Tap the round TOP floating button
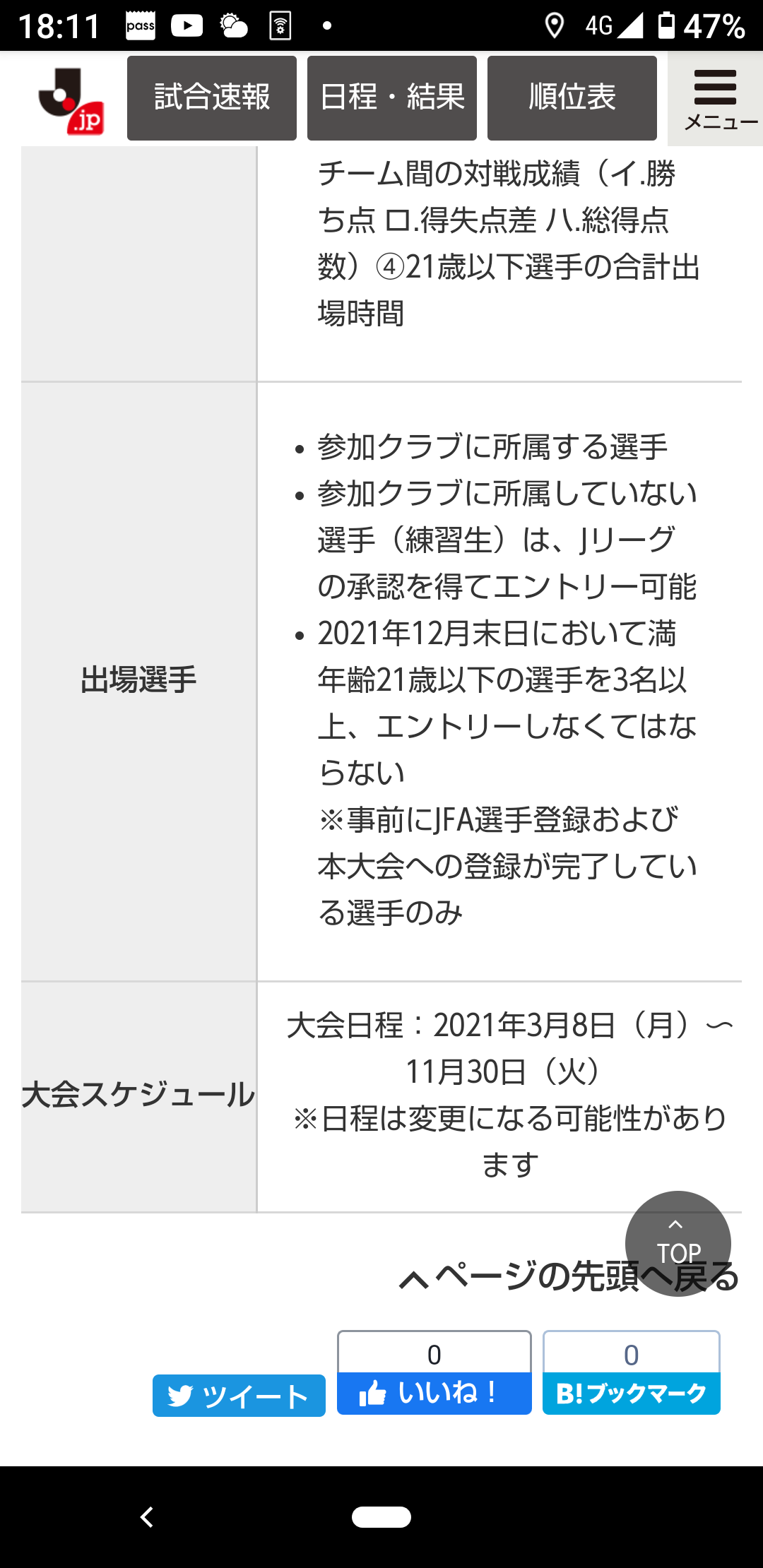Image resolution: width=763 pixels, height=1568 pixels. click(678, 1244)
